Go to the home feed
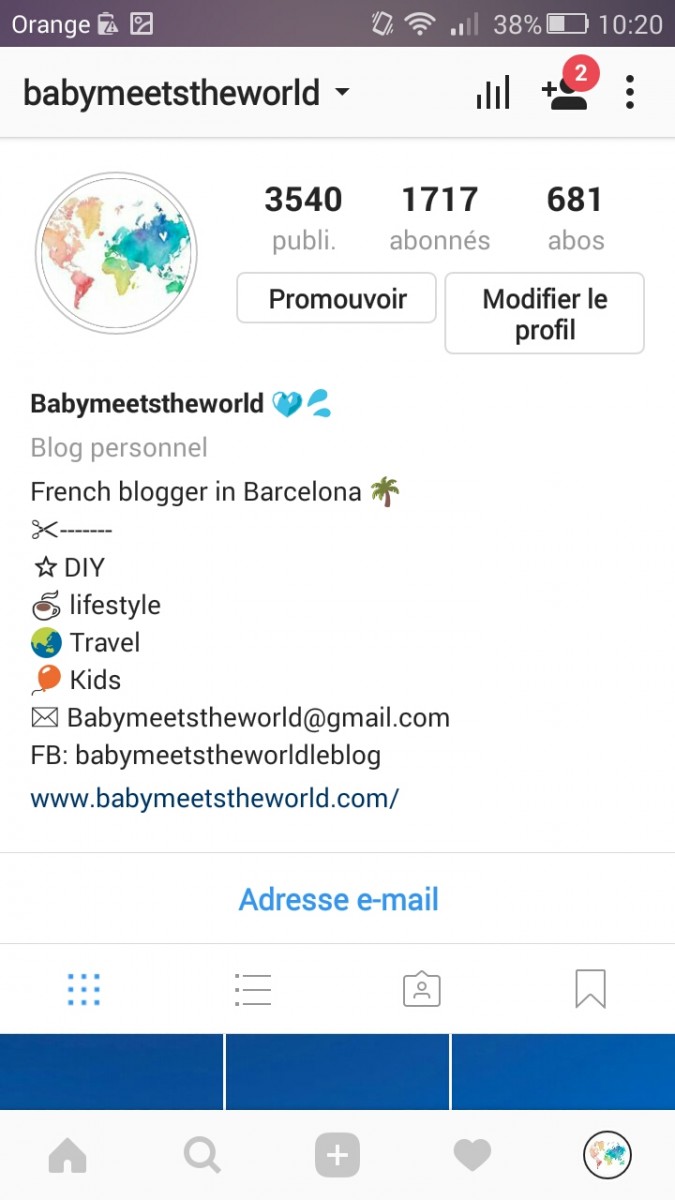 click(x=67, y=1157)
